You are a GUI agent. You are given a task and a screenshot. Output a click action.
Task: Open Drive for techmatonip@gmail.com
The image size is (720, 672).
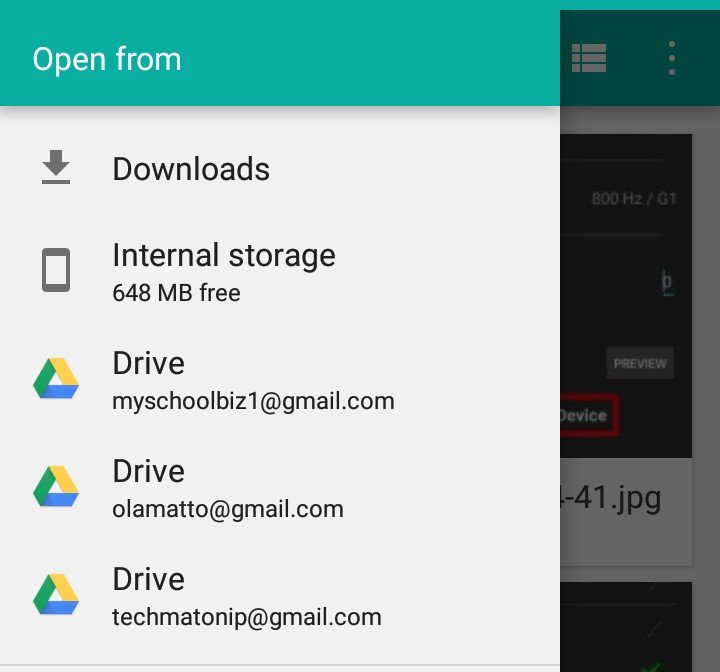pyautogui.click(x=246, y=596)
